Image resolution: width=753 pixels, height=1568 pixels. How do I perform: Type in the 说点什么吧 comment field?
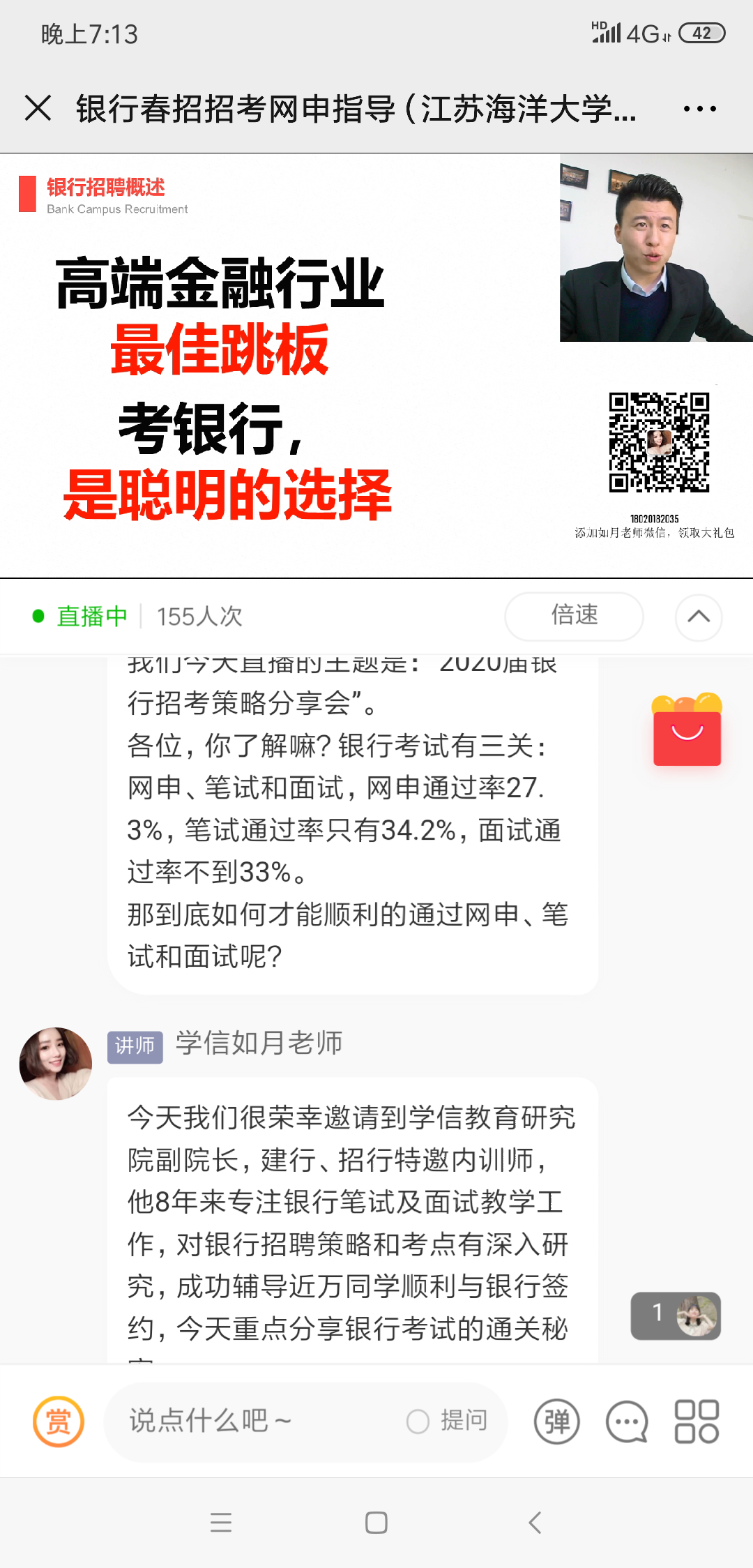(258, 1421)
